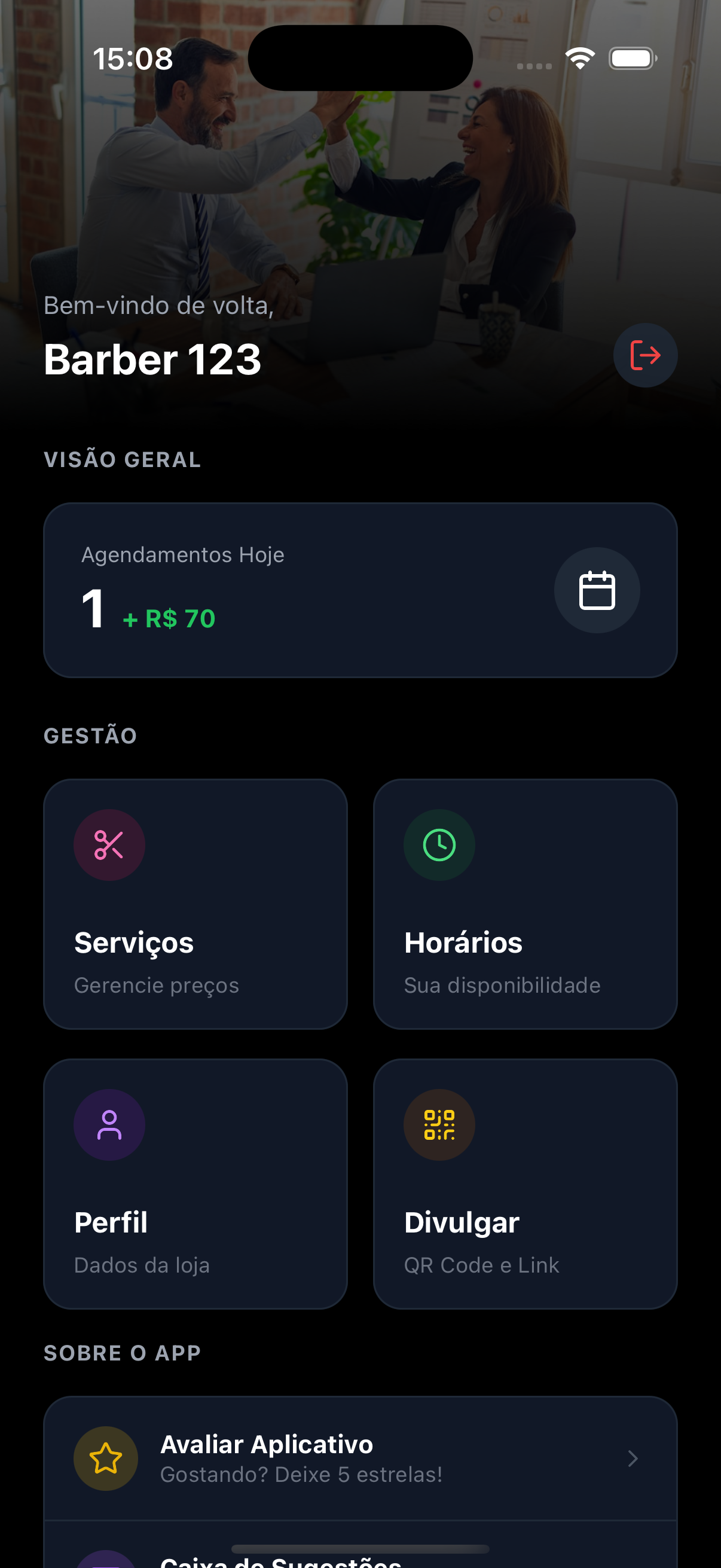Open the Horários availability card
721x1568 pixels.
click(x=525, y=907)
